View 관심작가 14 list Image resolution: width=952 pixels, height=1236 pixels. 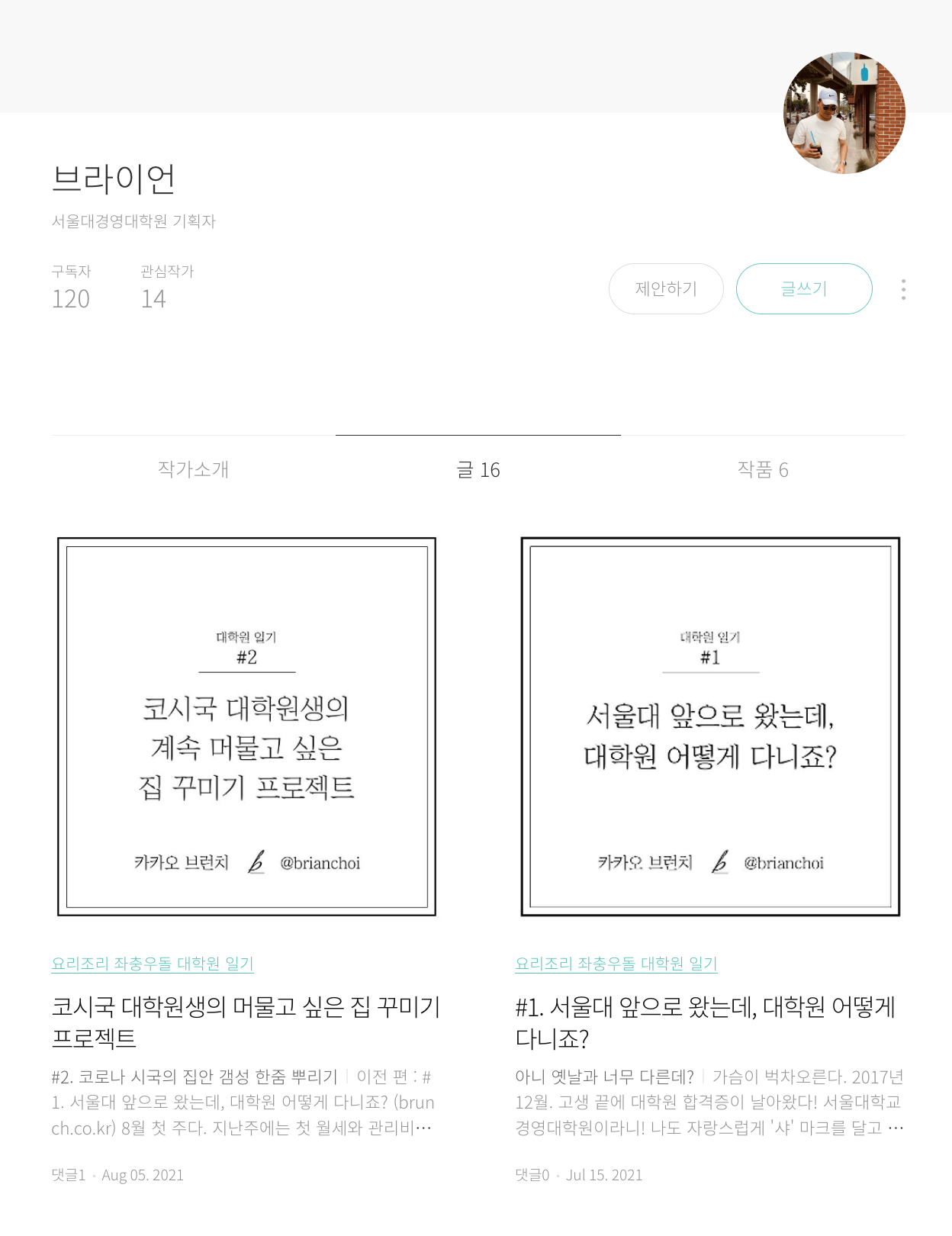click(x=166, y=288)
